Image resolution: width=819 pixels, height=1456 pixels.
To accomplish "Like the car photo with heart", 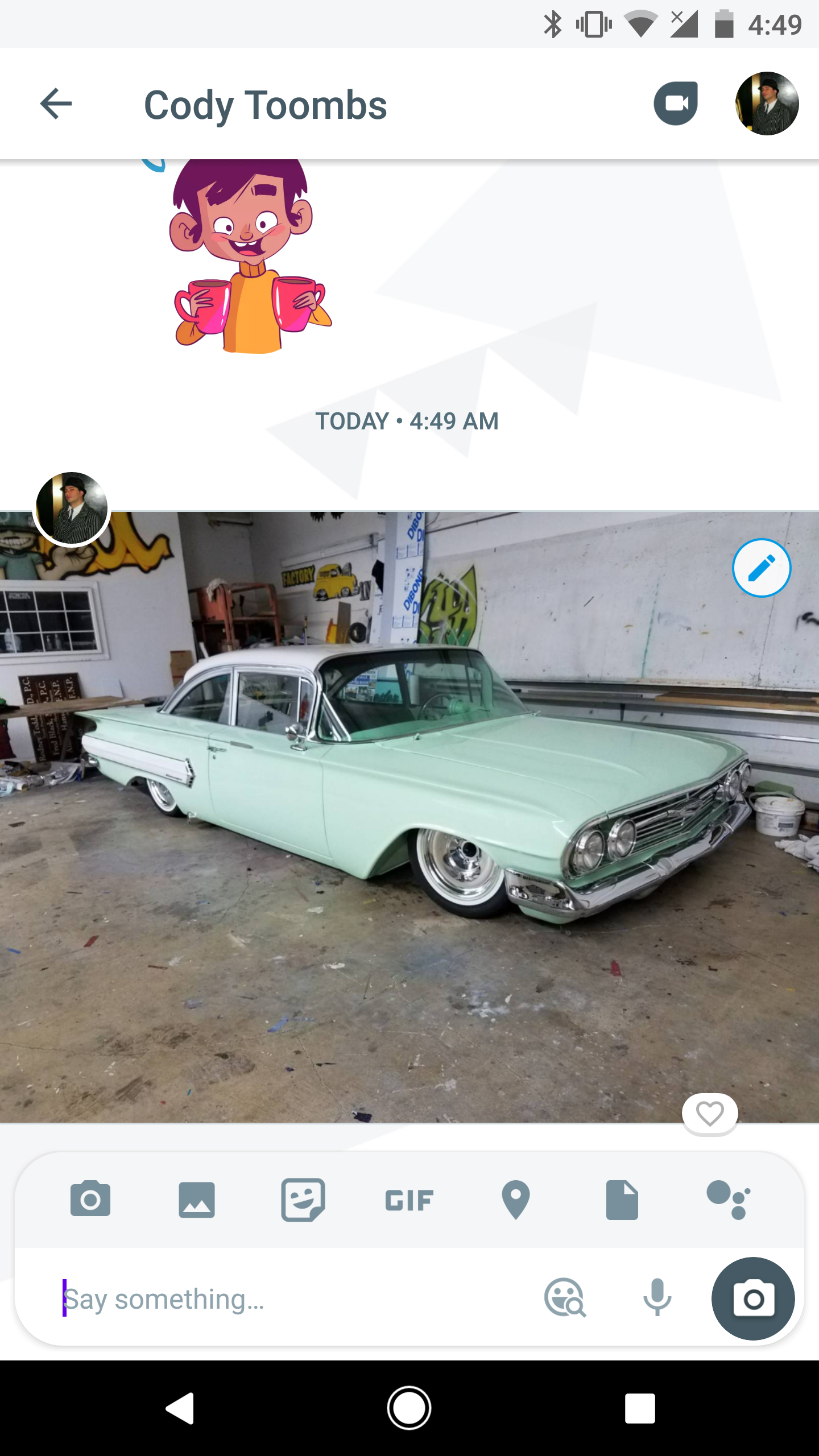I will 710,1114.
